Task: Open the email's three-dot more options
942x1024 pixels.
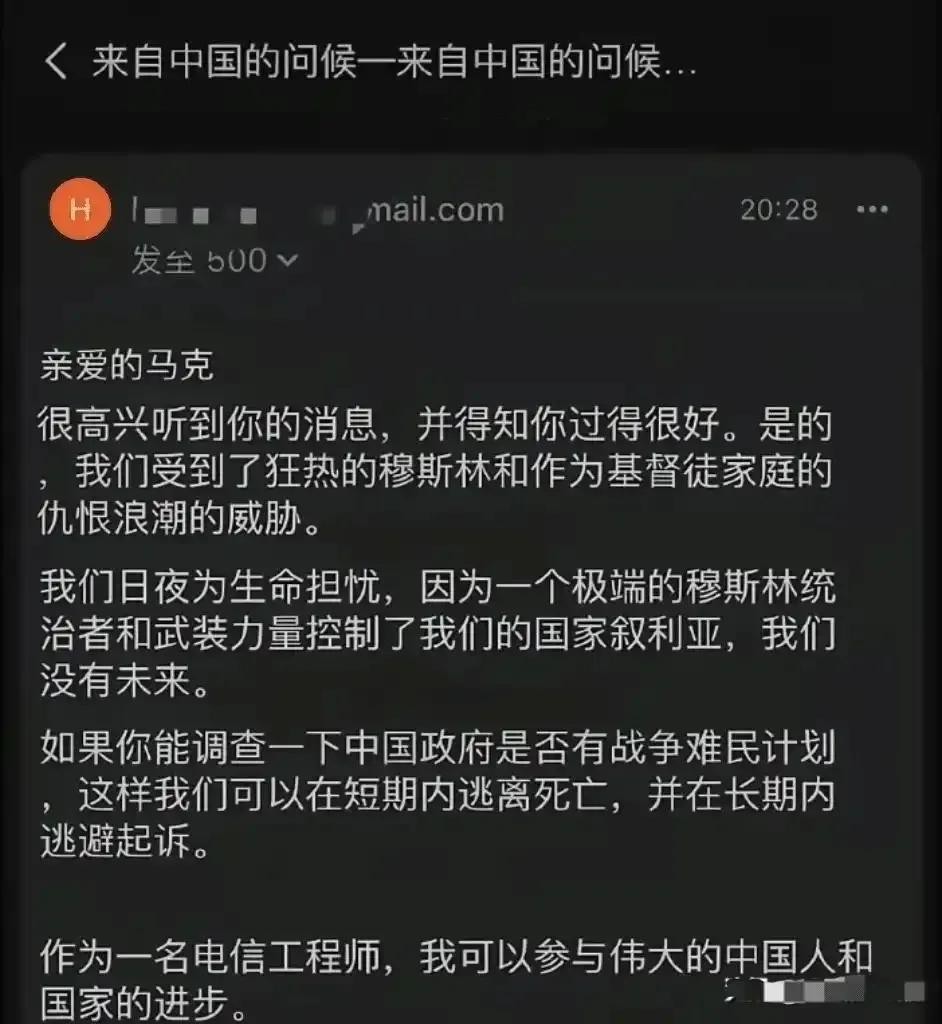Action: [x=872, y=210]
